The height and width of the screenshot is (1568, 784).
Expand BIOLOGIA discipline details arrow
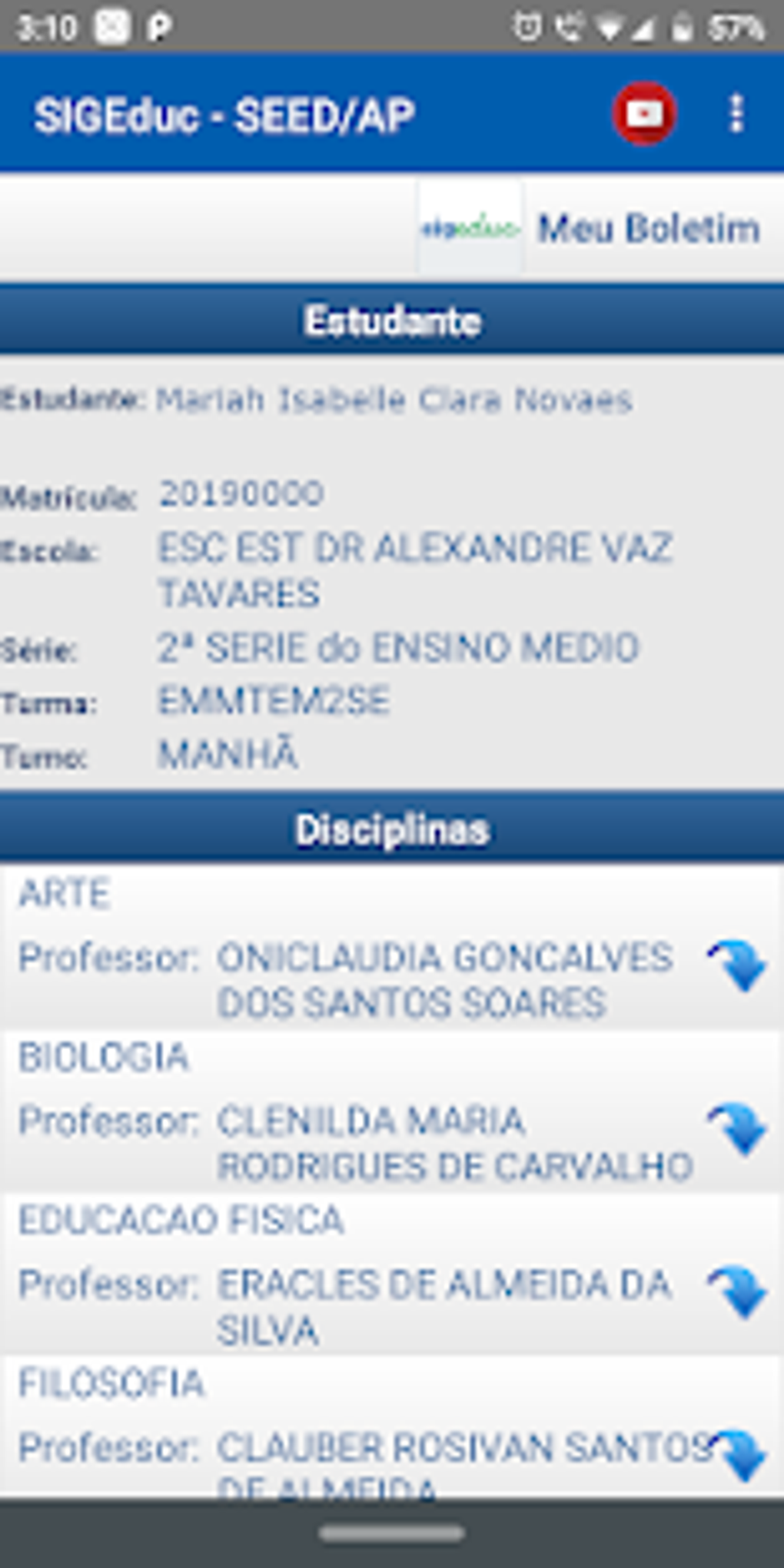(x=738, y=1128)
